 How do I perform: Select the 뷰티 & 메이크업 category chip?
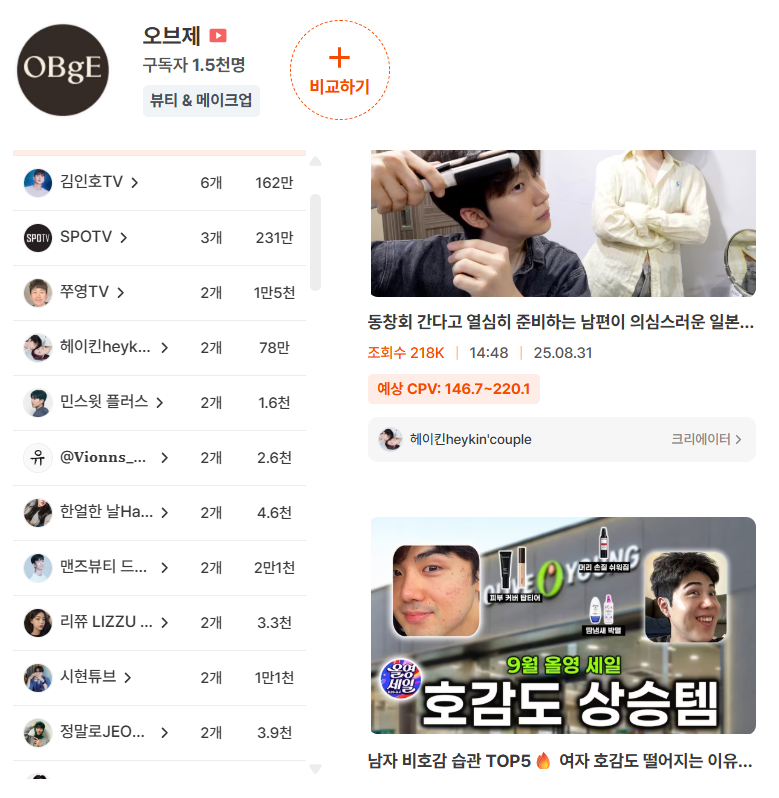[x=201, y=100]
